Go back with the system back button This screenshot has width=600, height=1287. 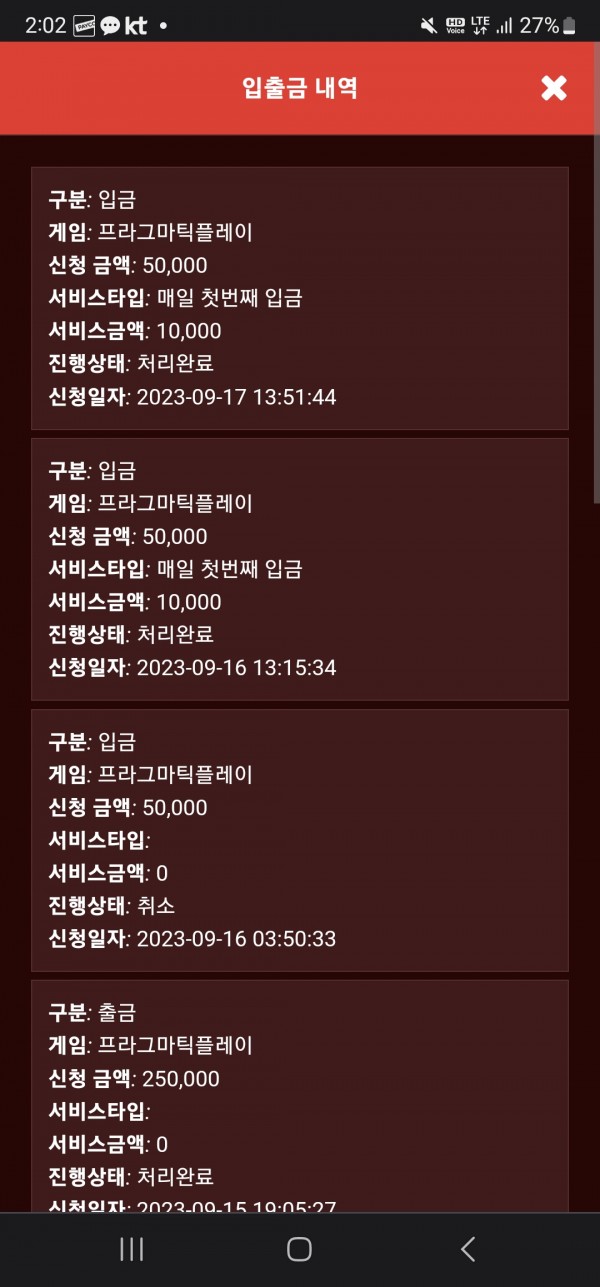(x=467, y=1248)
